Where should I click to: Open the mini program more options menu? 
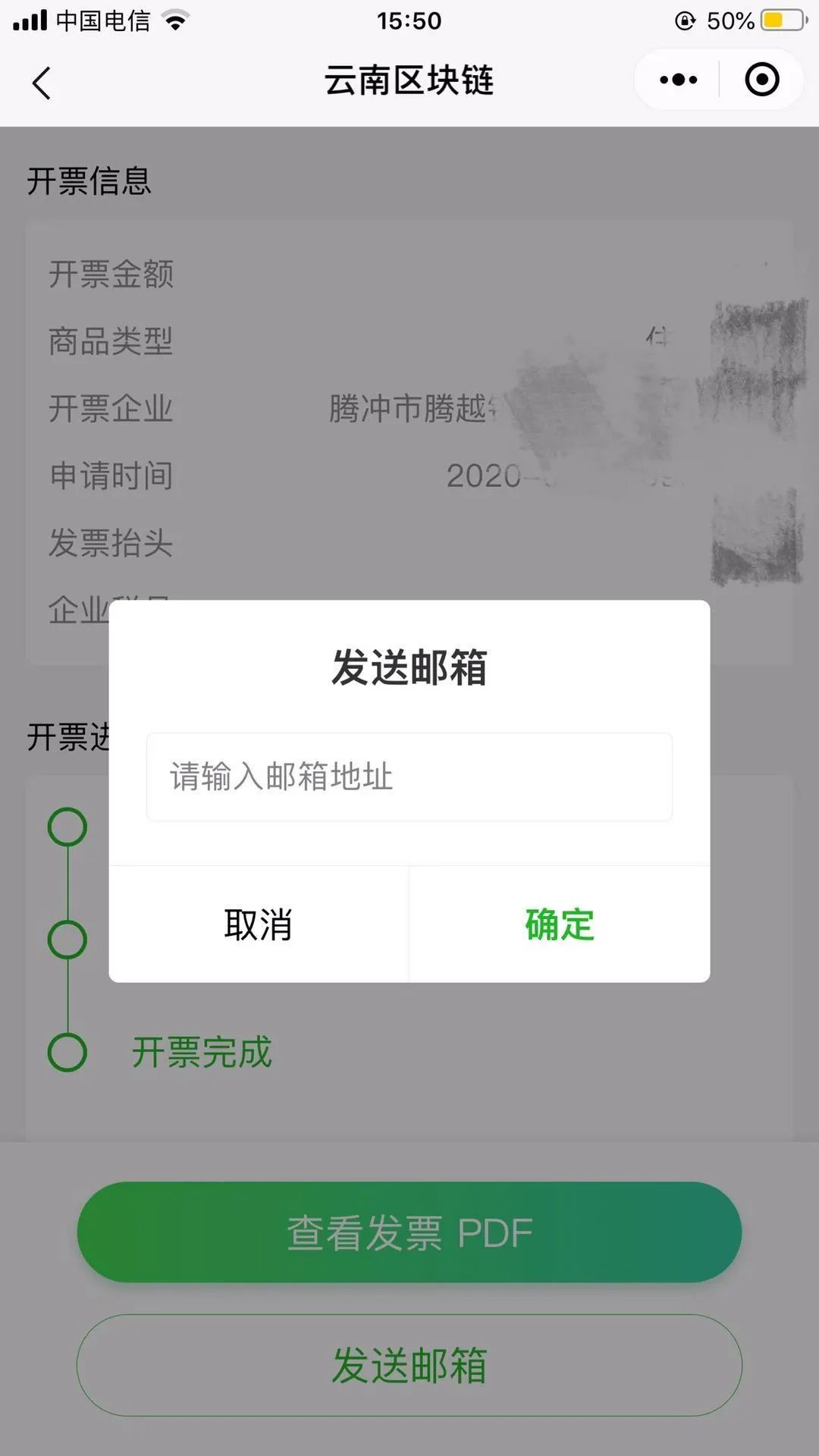(678, 80)
